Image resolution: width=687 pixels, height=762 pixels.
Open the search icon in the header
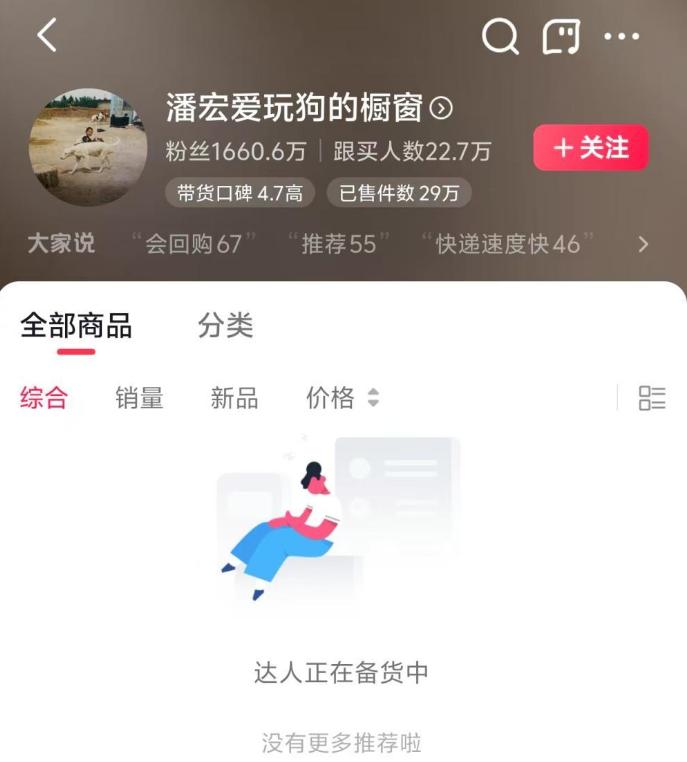point(500,37)
